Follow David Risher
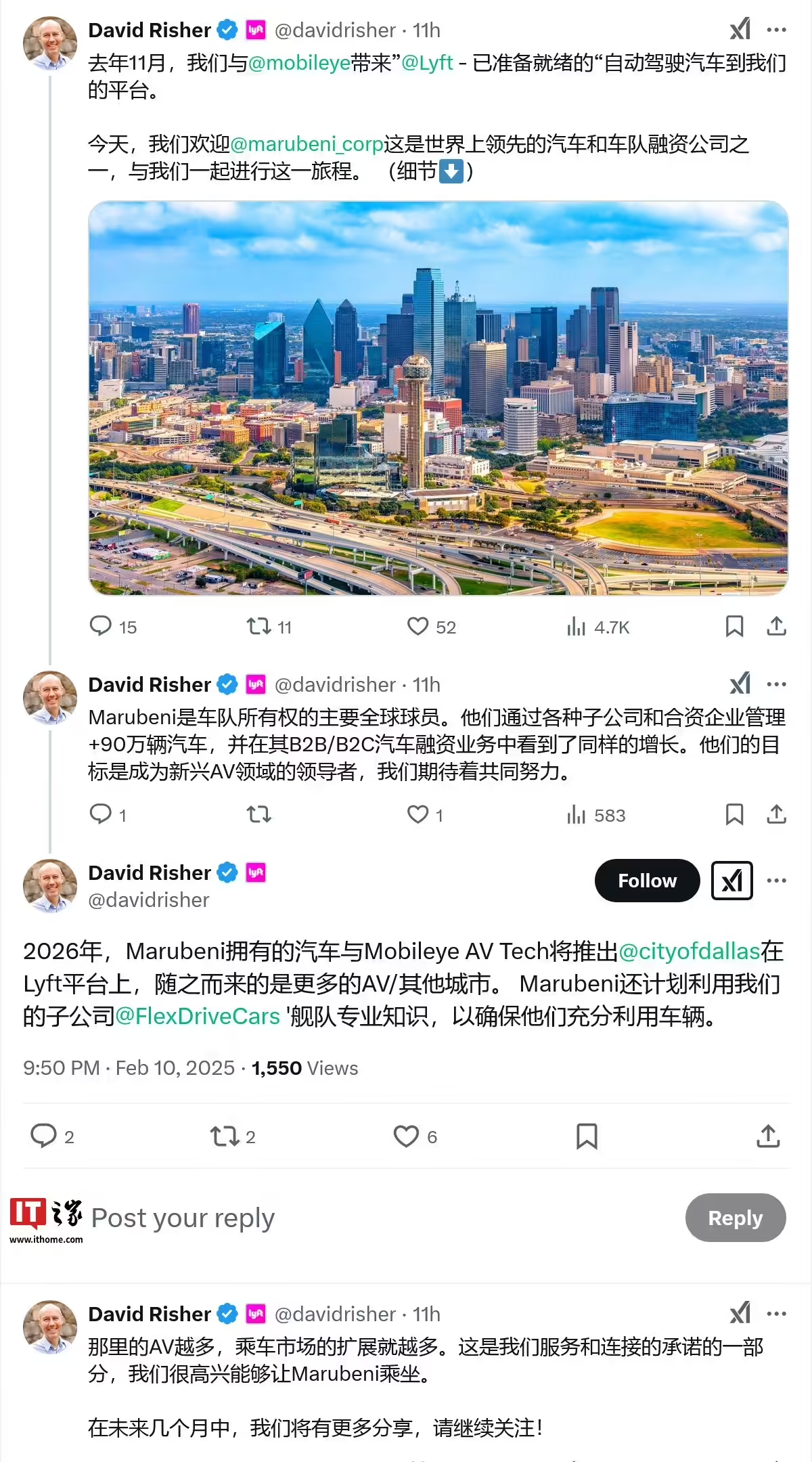This screenshot has height=1462, width=812. click(647, 881)
